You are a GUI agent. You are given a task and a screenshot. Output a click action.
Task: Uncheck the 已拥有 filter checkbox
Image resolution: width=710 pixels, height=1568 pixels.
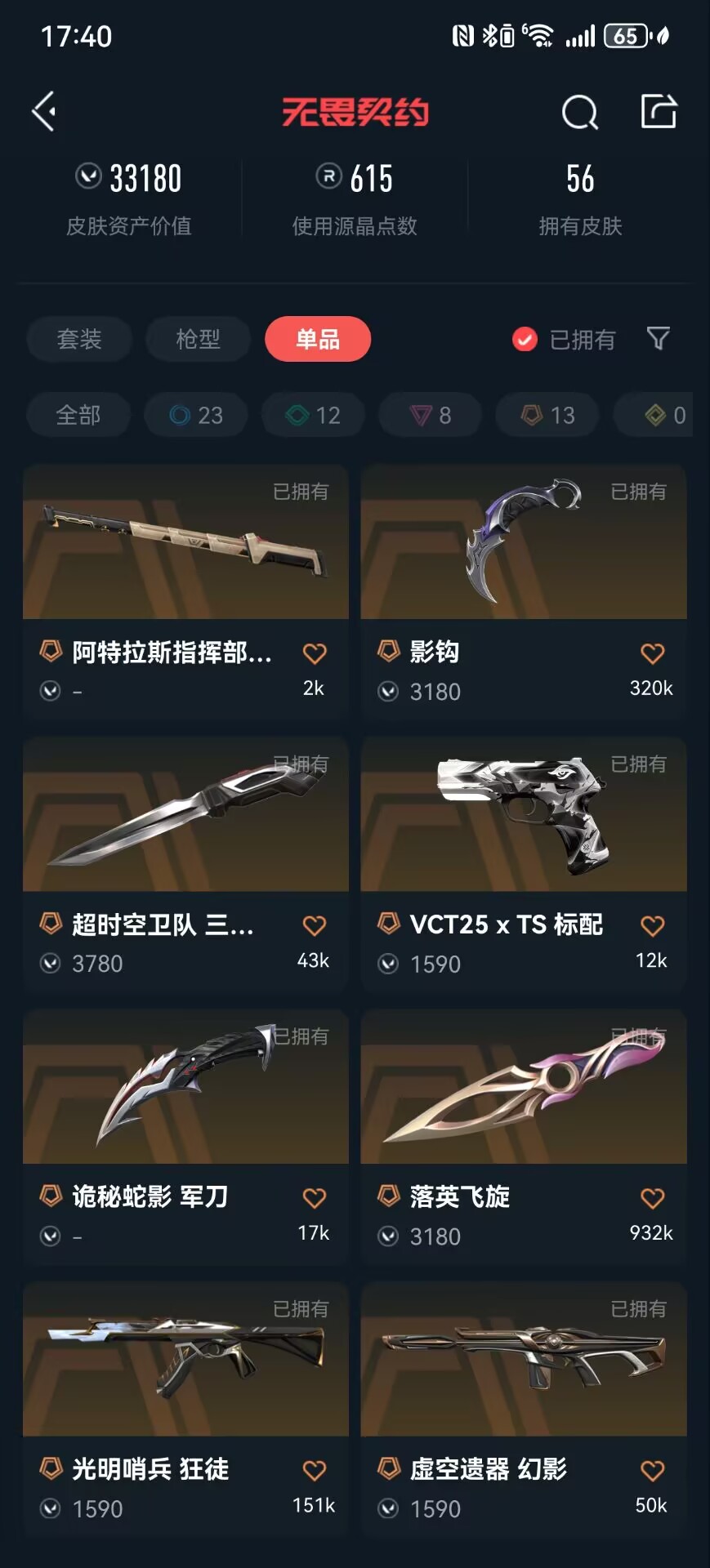[x=525, y=339]
